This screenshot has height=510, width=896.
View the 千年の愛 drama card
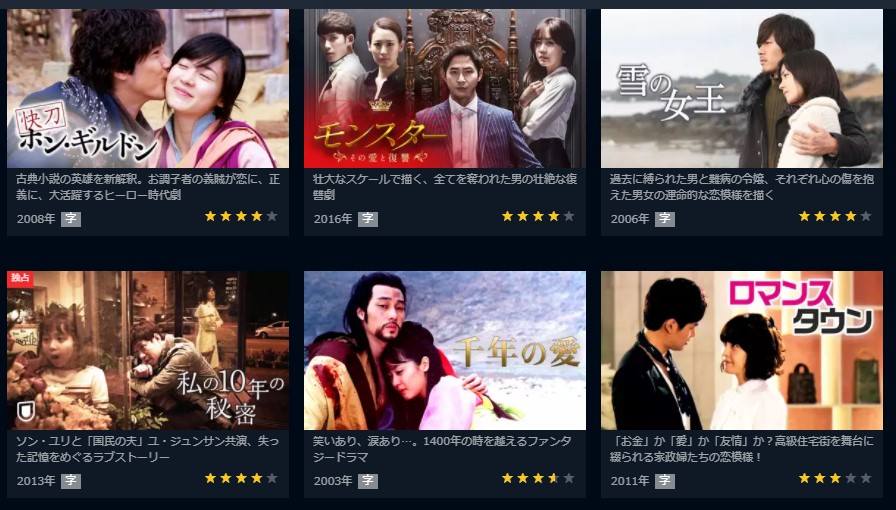(444, 350)
